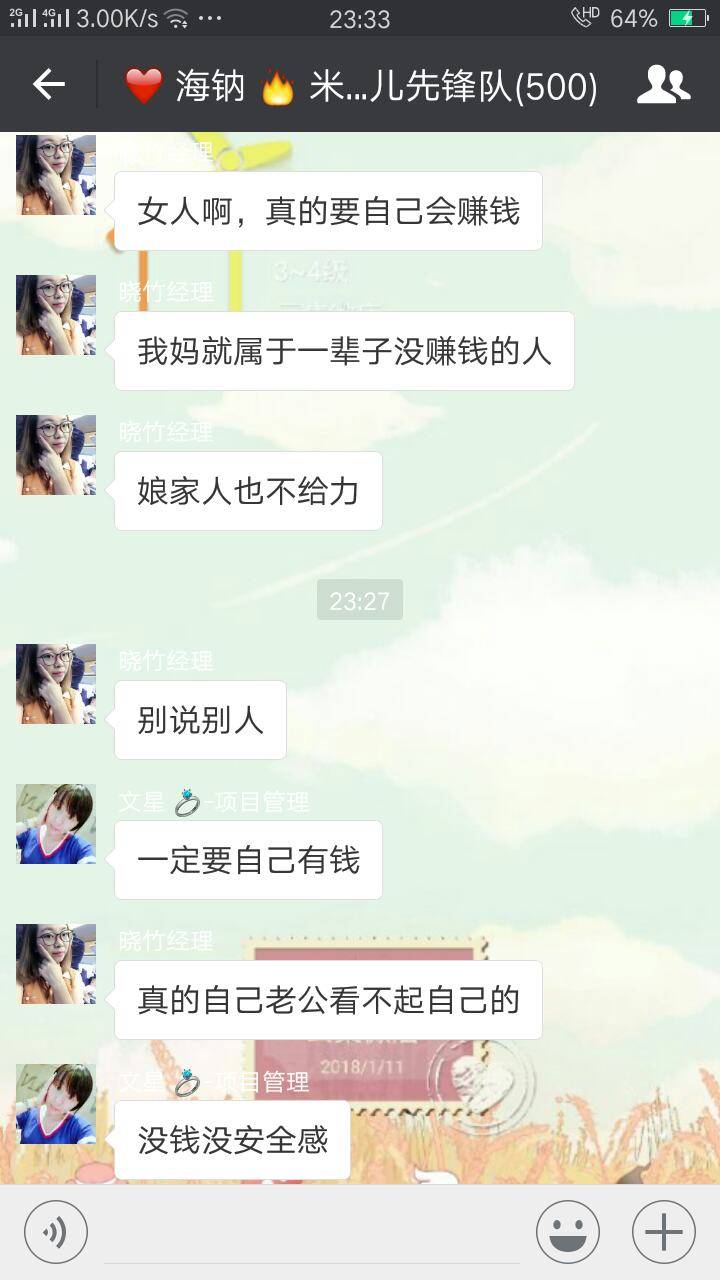The height and width of the screenshot is (1280, 720).
Task: Open the group members info icon
Action: point(663,85)
